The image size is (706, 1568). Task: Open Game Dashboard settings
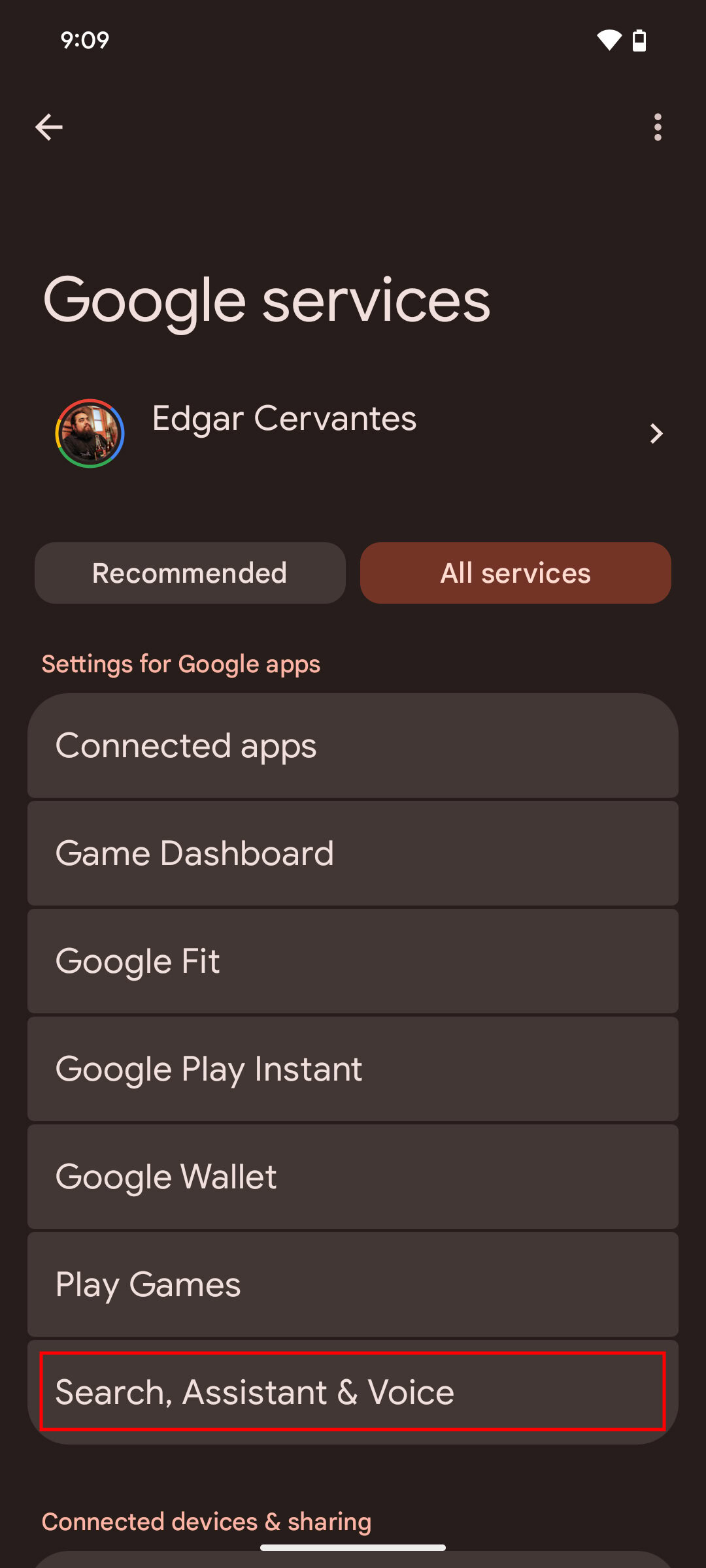click(353, 853)
